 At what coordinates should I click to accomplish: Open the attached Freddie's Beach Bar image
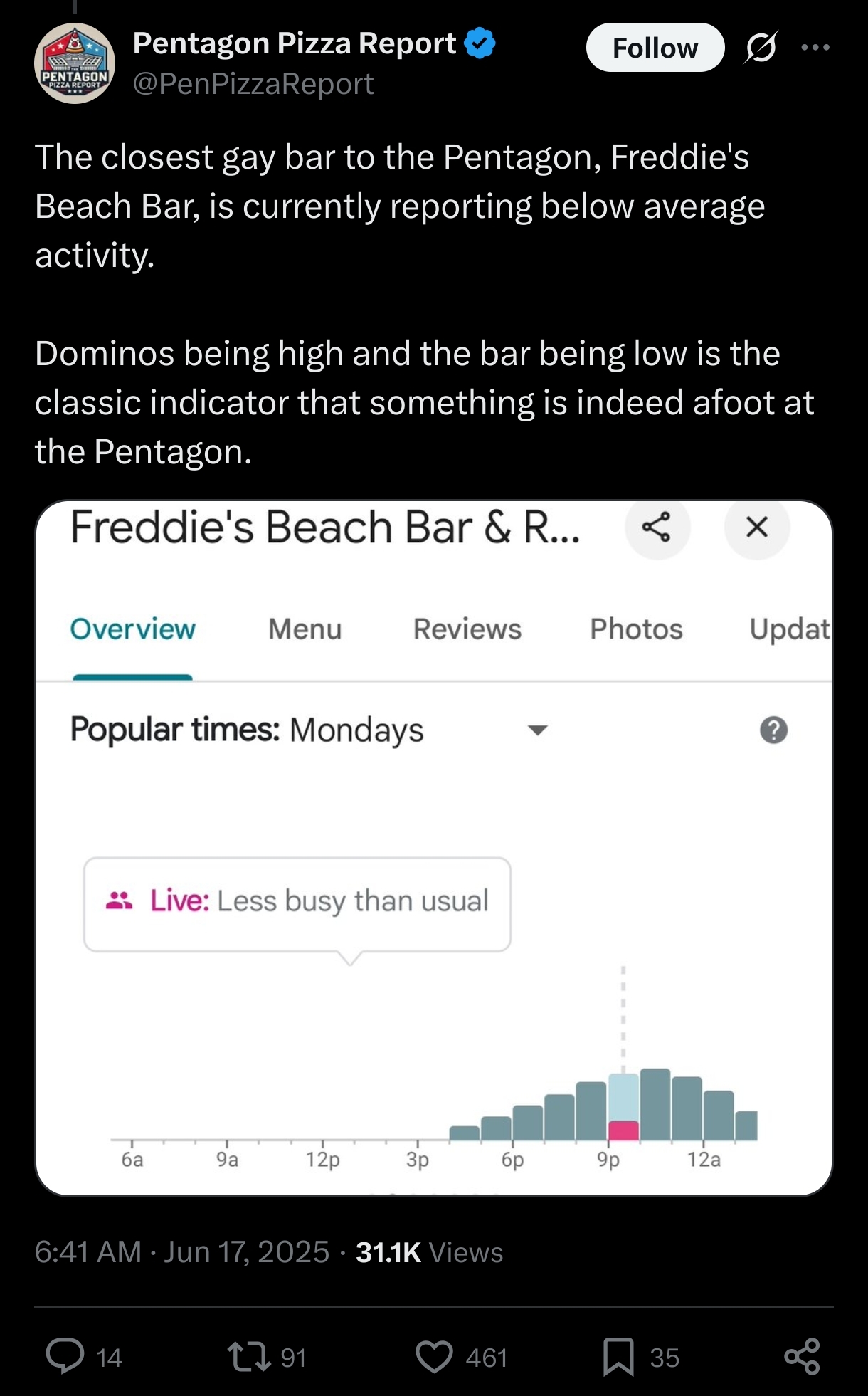[434, 848]
